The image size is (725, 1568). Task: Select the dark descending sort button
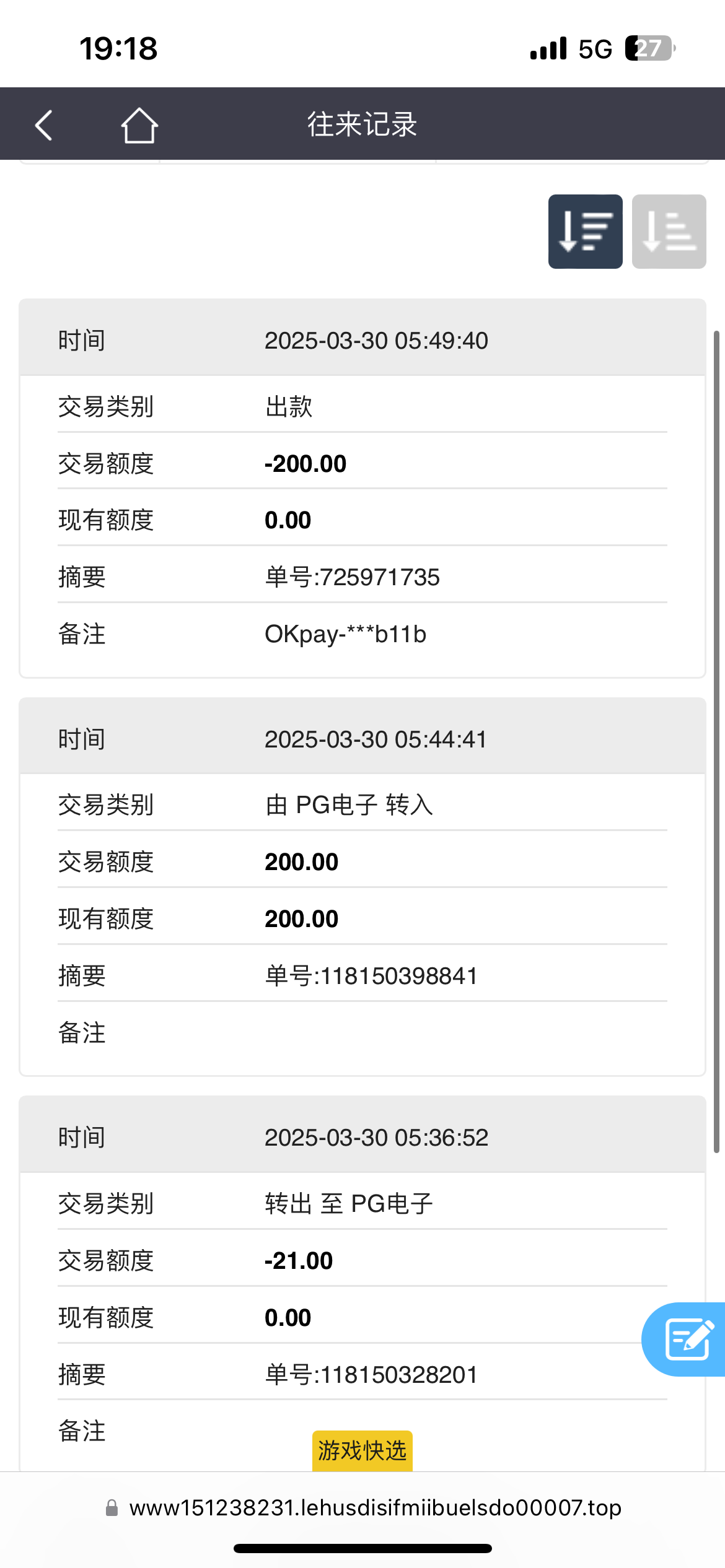(x=585, y=232)
